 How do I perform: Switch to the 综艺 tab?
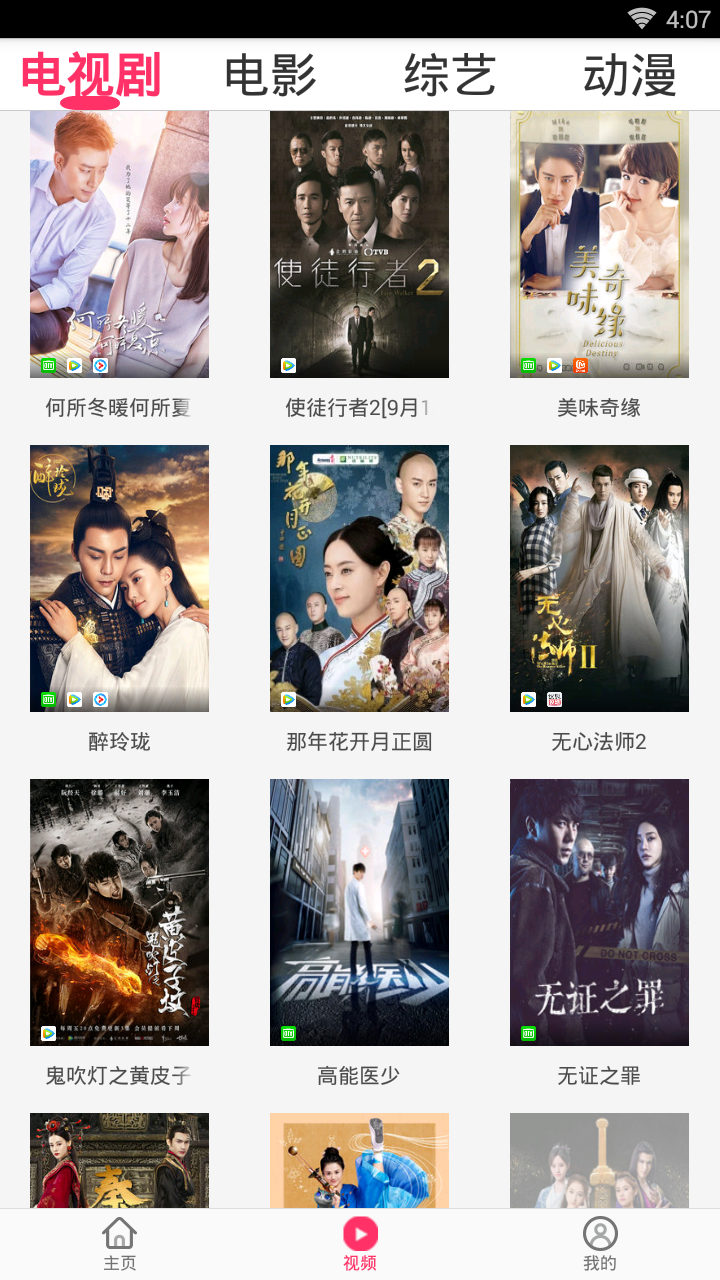pos(450,76)
